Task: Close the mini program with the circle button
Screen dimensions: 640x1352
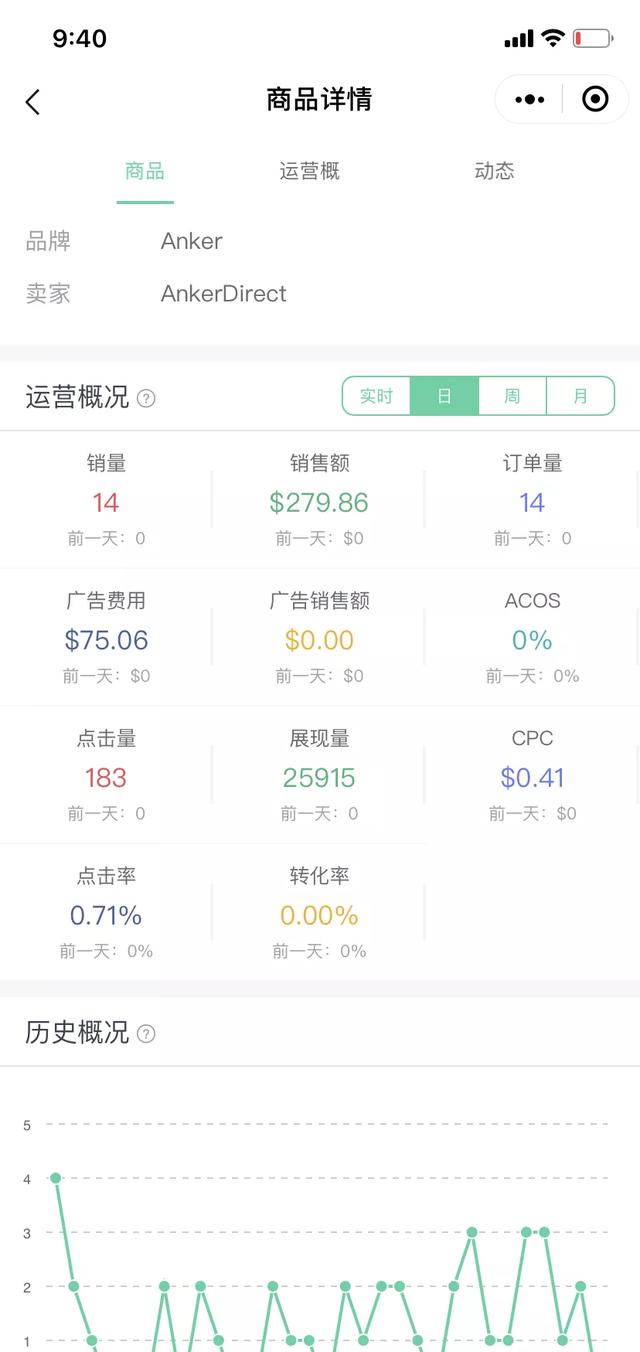Action: 595,99
